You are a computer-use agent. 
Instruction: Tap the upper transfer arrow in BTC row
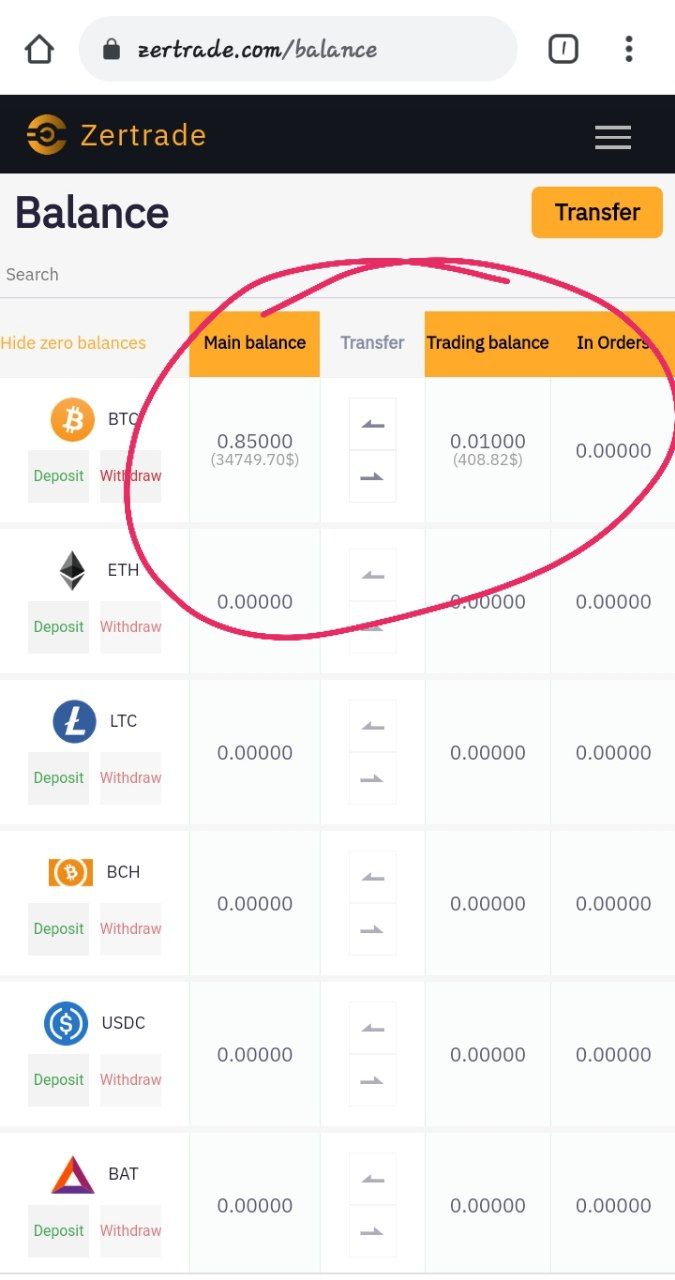(372, 425)
